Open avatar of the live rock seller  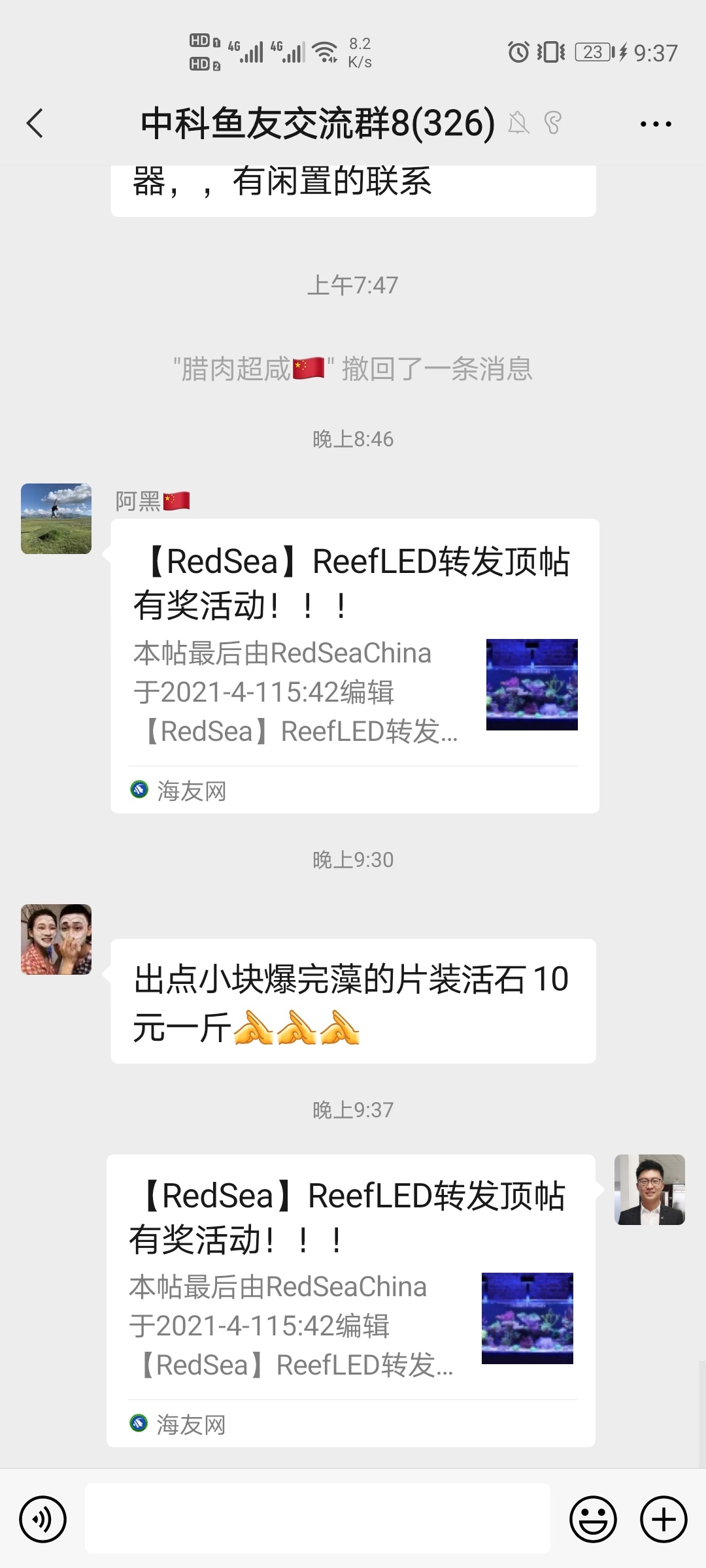[56, 939]
